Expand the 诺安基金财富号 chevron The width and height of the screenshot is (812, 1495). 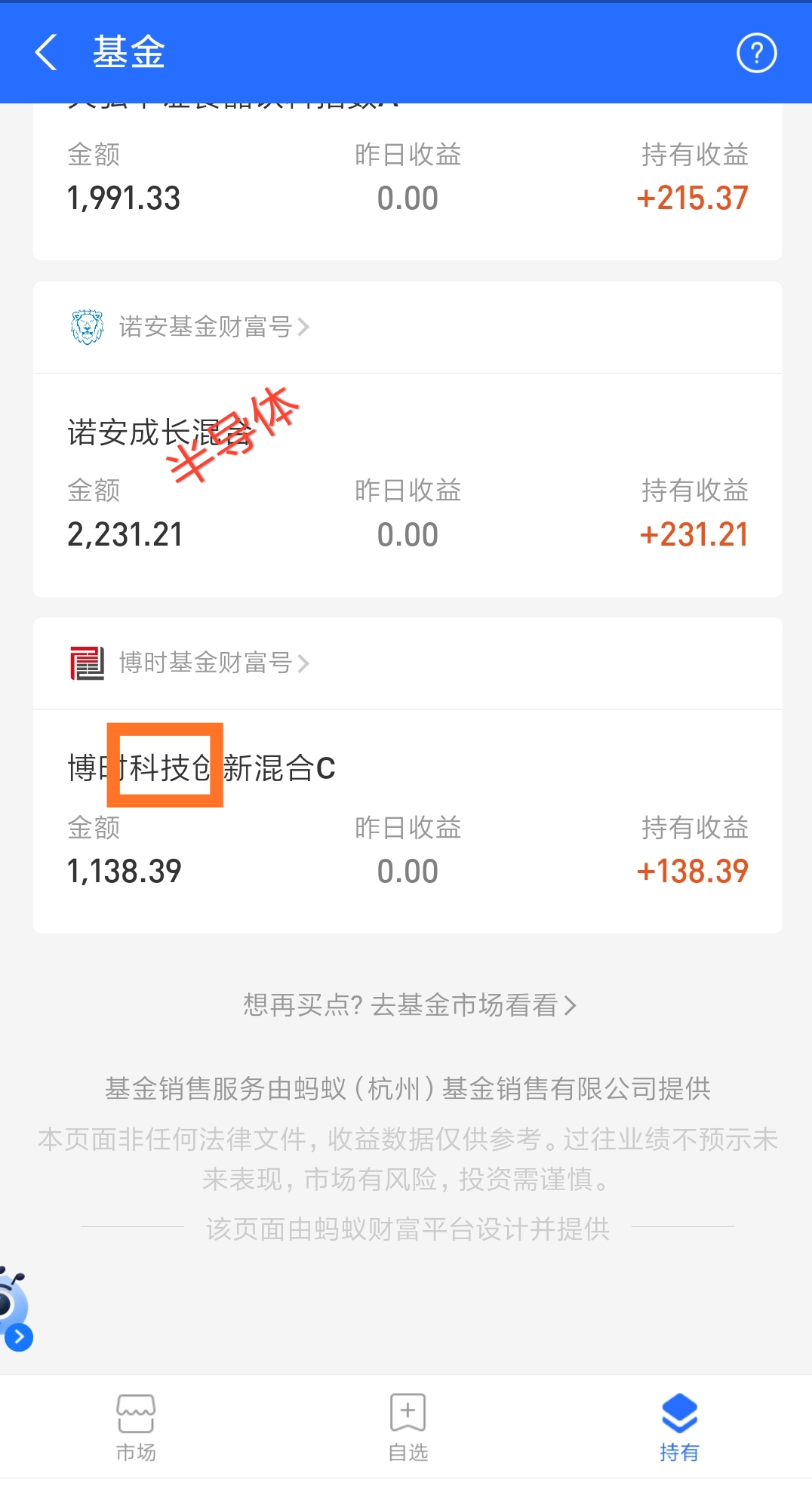(x=305, y=326)
